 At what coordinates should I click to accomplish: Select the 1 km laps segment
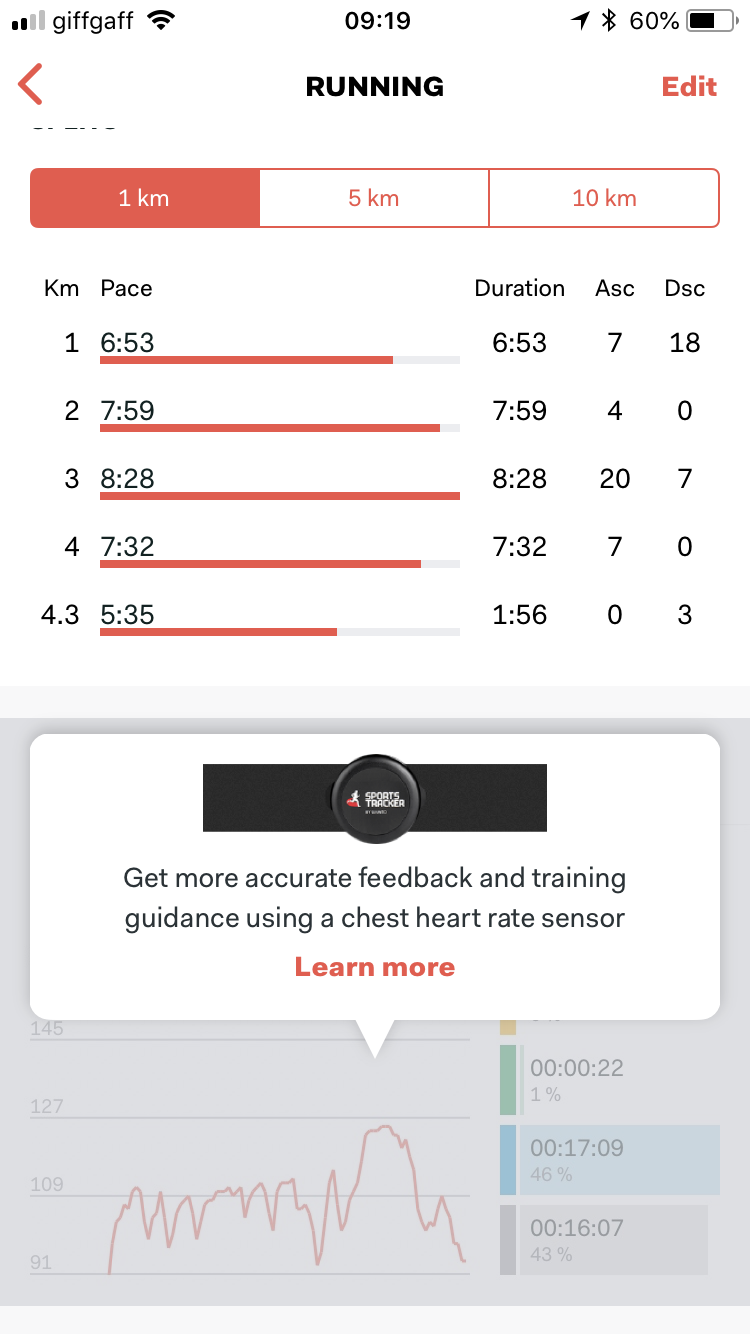pos(145,198)
